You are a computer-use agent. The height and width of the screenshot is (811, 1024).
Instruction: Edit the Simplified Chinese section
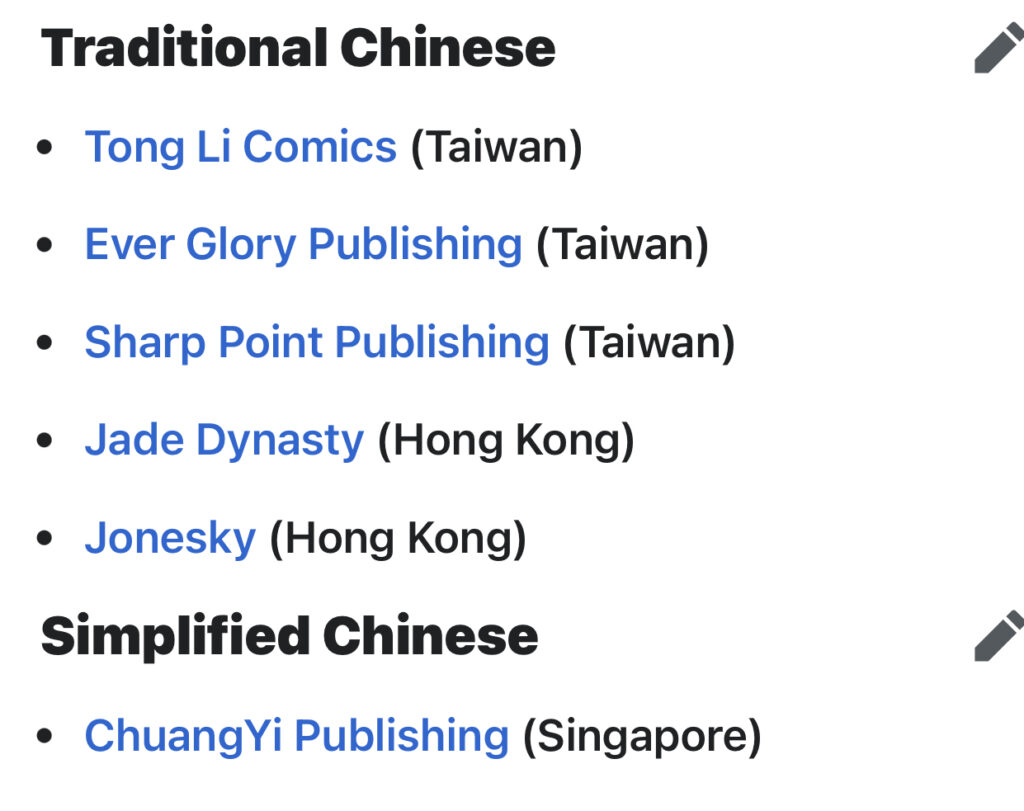click(x=997, y=637)
